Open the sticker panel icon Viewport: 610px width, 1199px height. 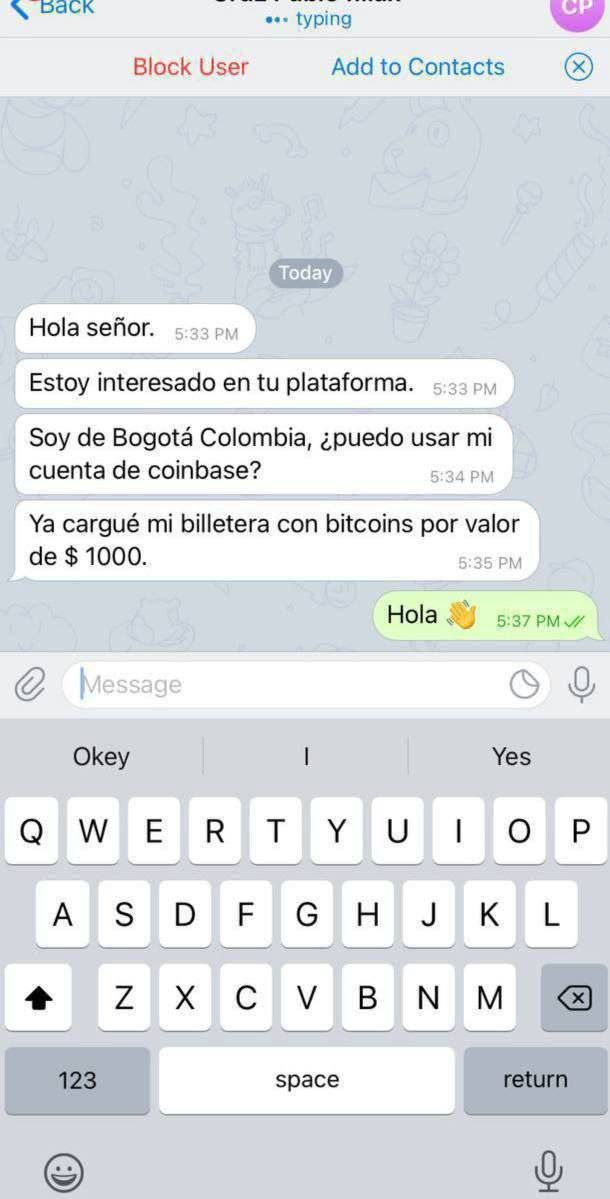(x=524, y=685)
